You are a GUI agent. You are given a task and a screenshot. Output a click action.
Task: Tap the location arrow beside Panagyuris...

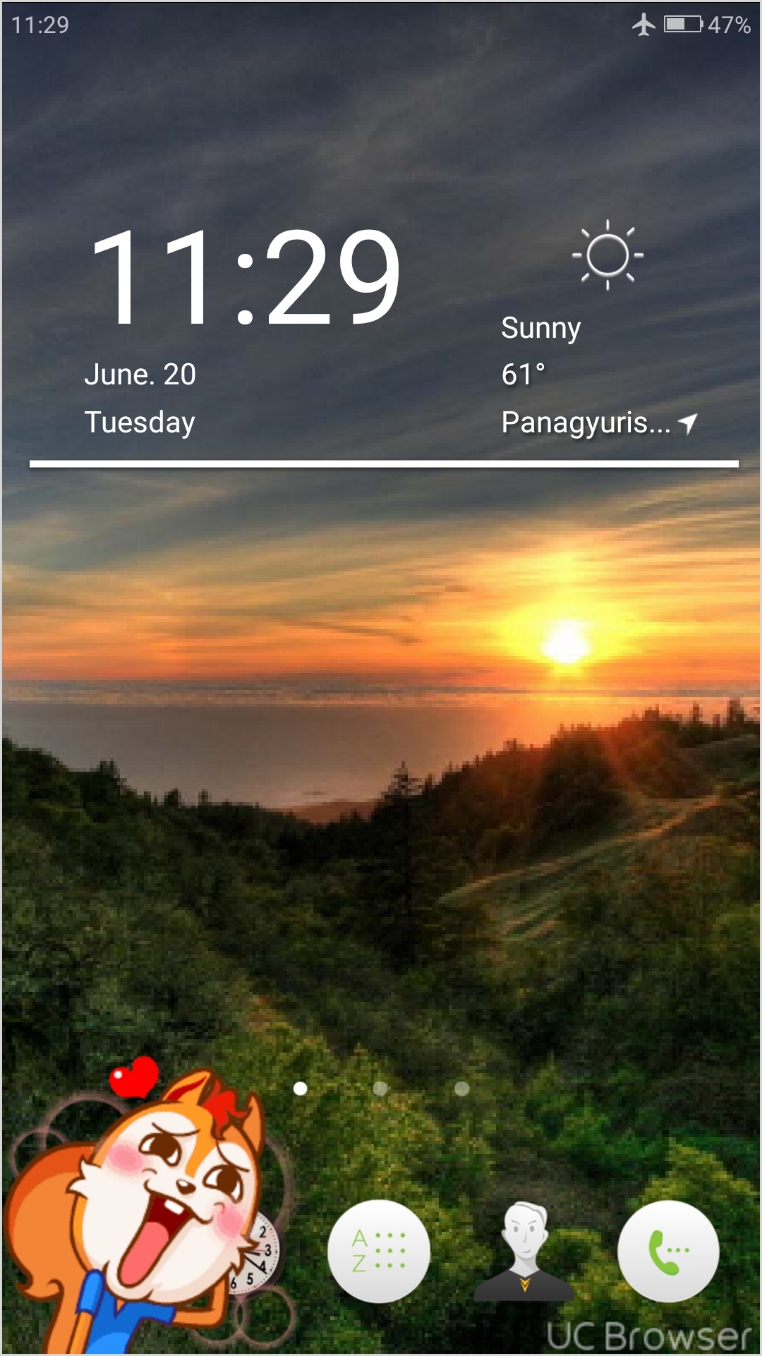click(687, 423)
